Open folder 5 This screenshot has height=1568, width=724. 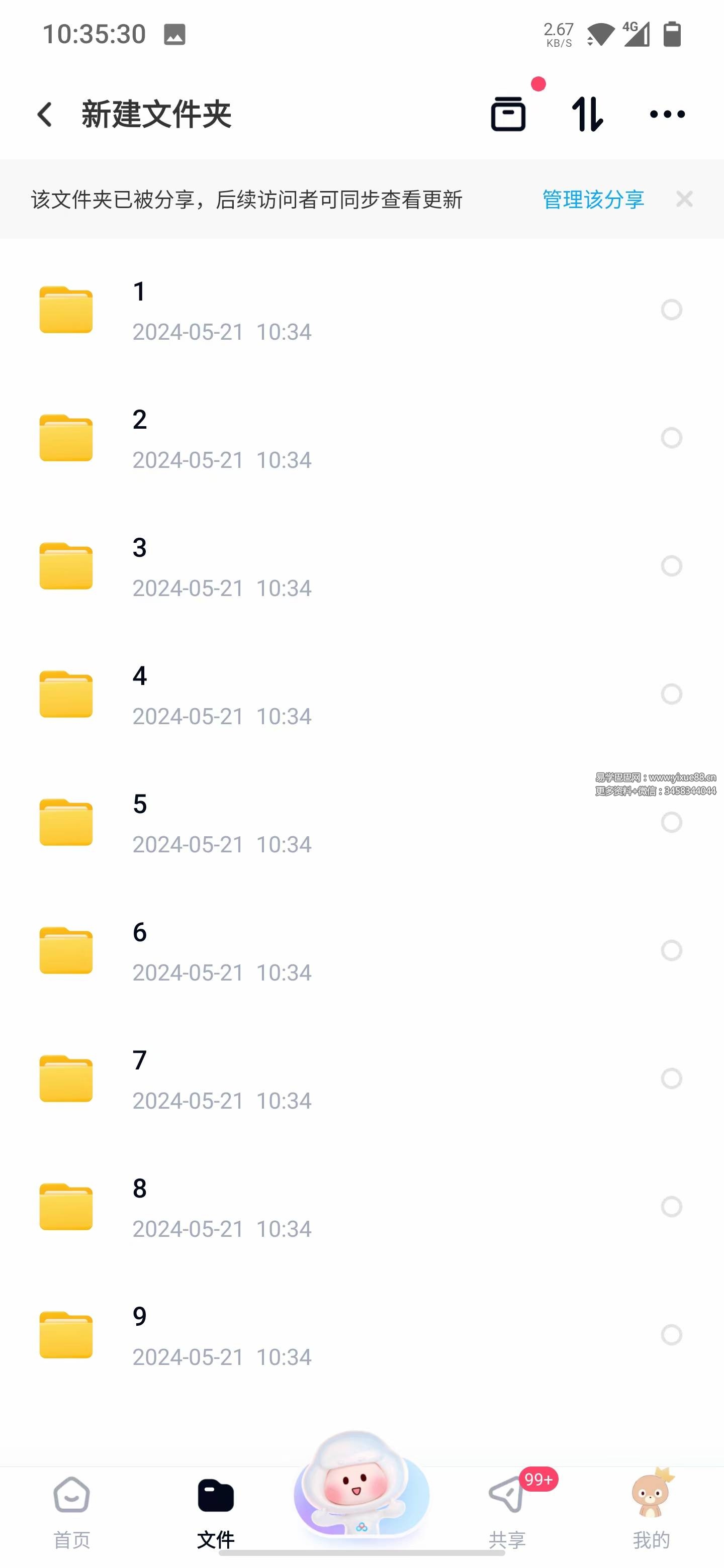tap(222, 823)
